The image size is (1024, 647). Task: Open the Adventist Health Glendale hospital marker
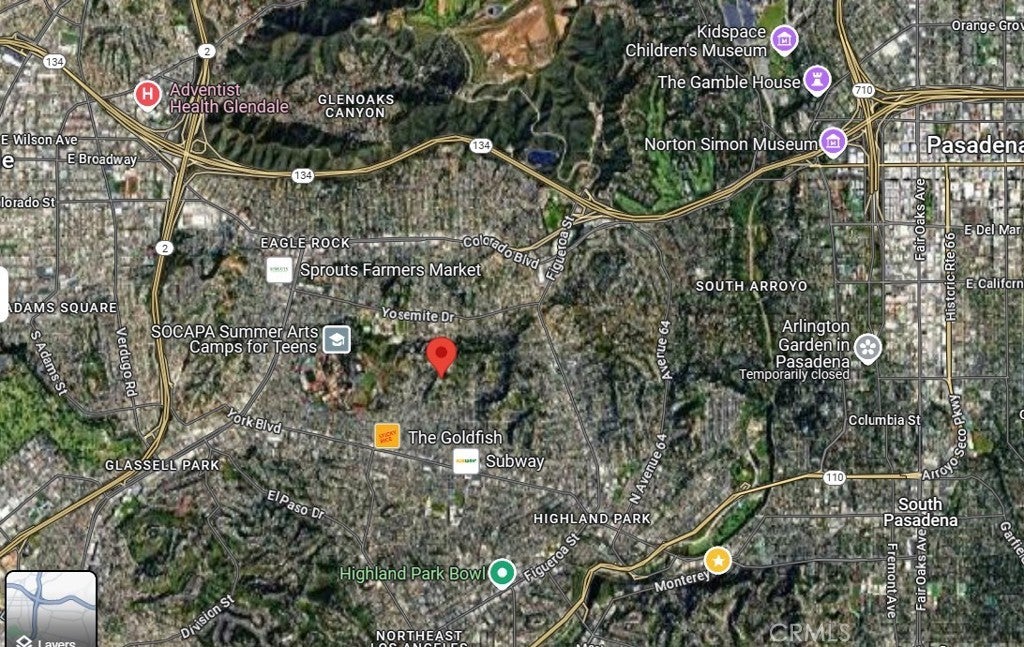coord(148,95)
